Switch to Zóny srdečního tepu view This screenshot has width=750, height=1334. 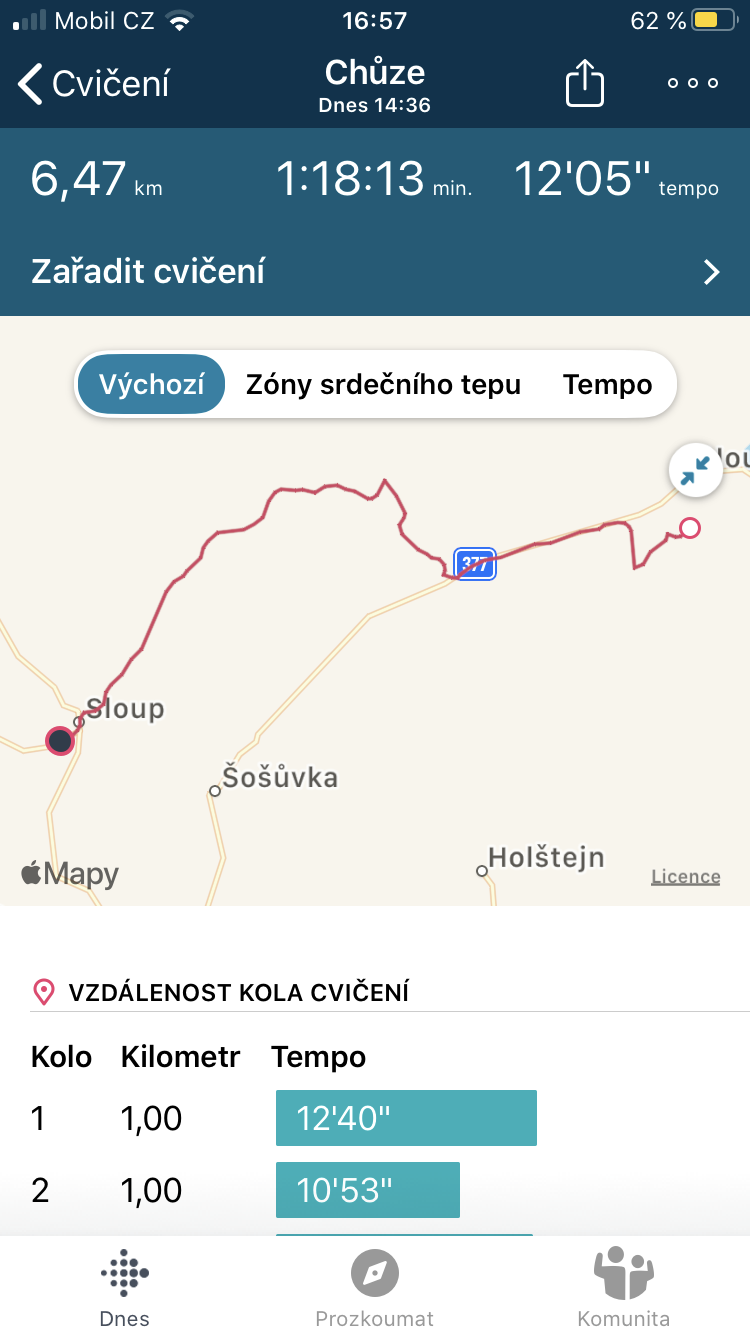383,384
